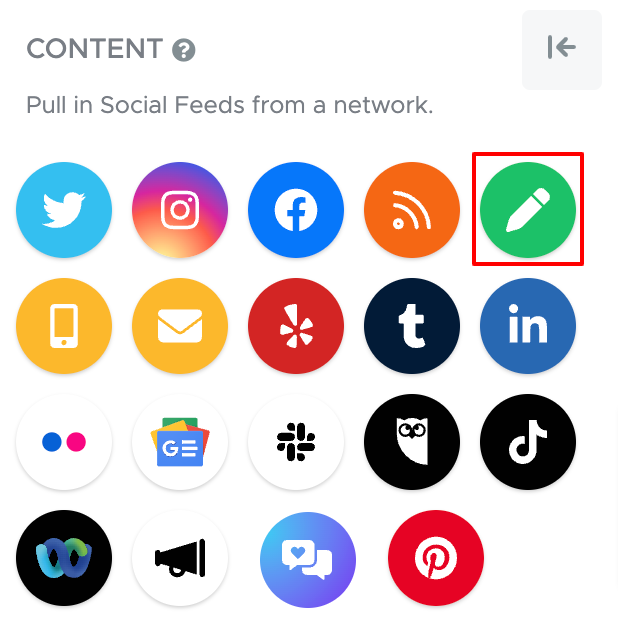618x624 pixels.
Task: Pick the Flickr feed source
Action: tap(64, 442)
